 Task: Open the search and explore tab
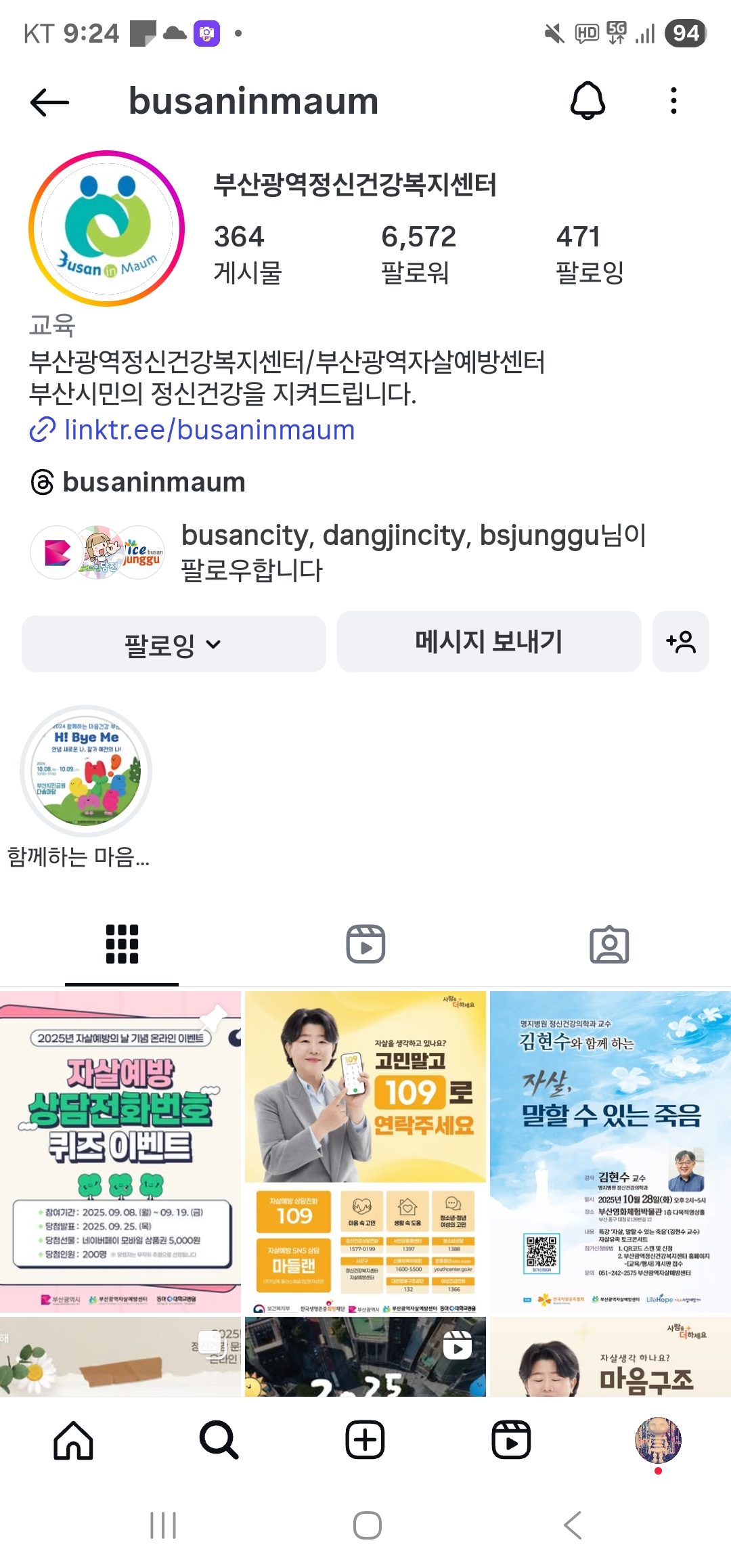(219, 1440)
